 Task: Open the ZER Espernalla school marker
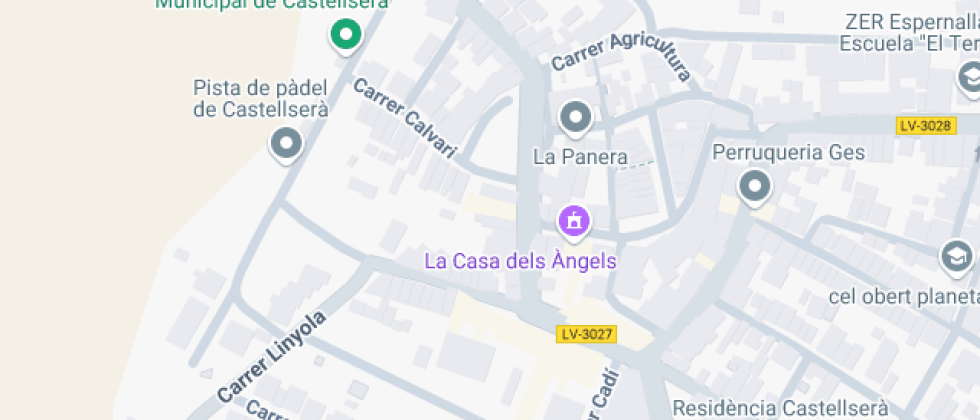click(x=968, y=78)
